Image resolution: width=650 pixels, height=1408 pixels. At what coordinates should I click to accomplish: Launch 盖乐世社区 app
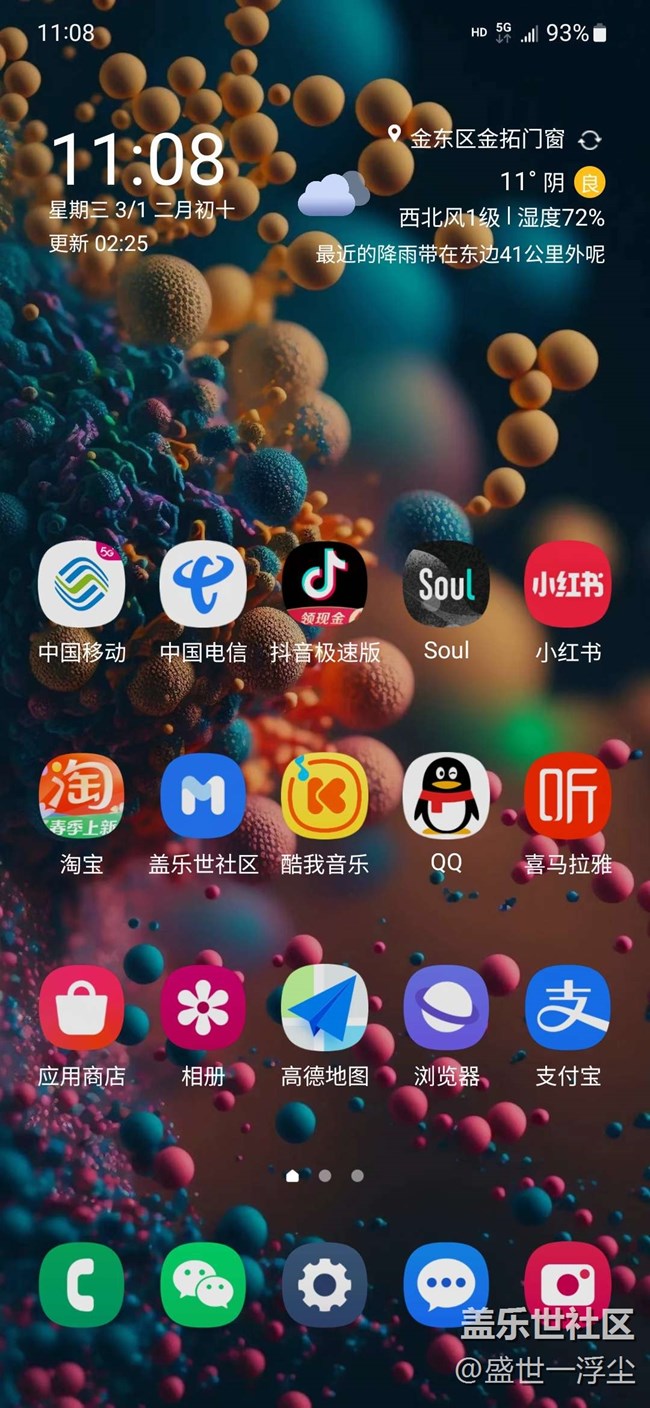pos(203,796)
